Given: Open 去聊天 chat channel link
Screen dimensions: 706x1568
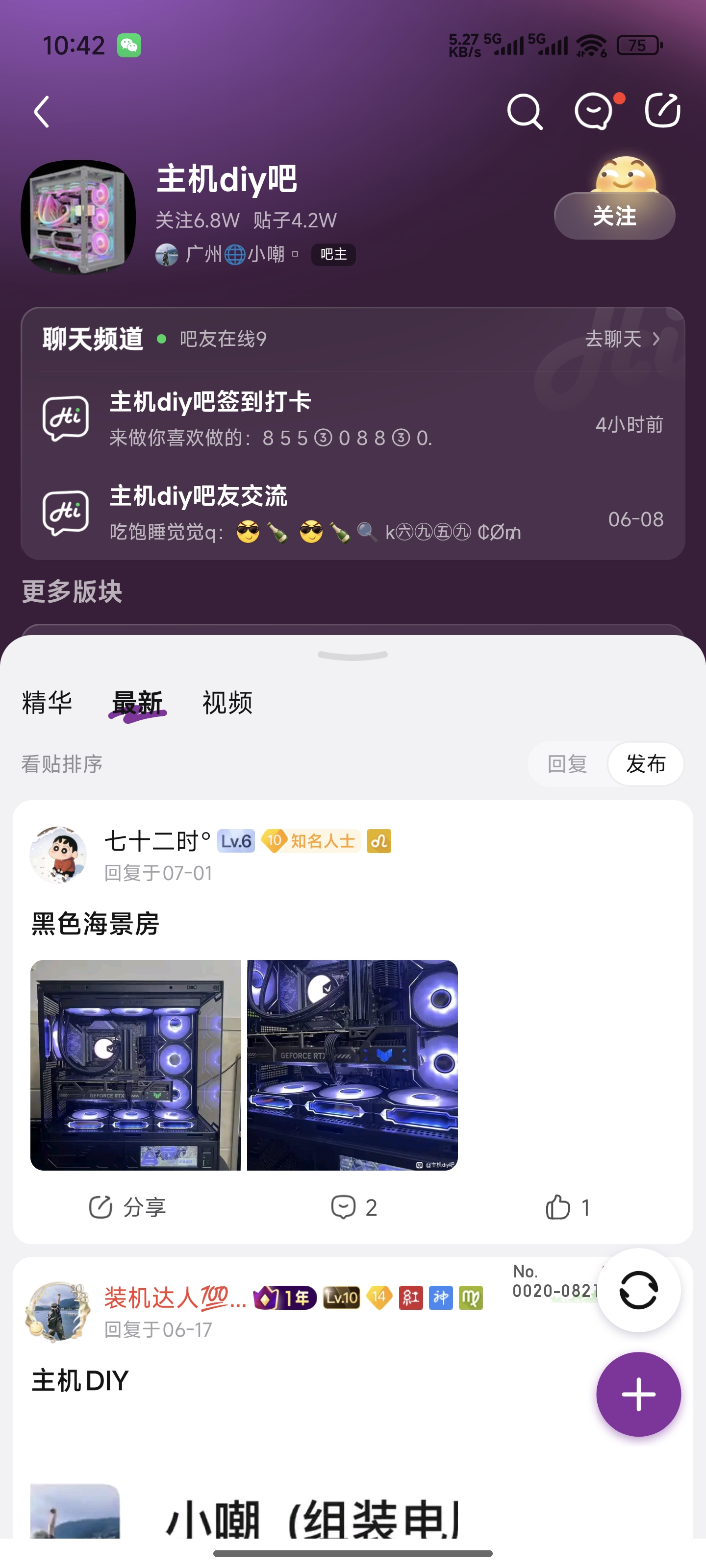Looking at the screenshot, I should click(621, 339).
